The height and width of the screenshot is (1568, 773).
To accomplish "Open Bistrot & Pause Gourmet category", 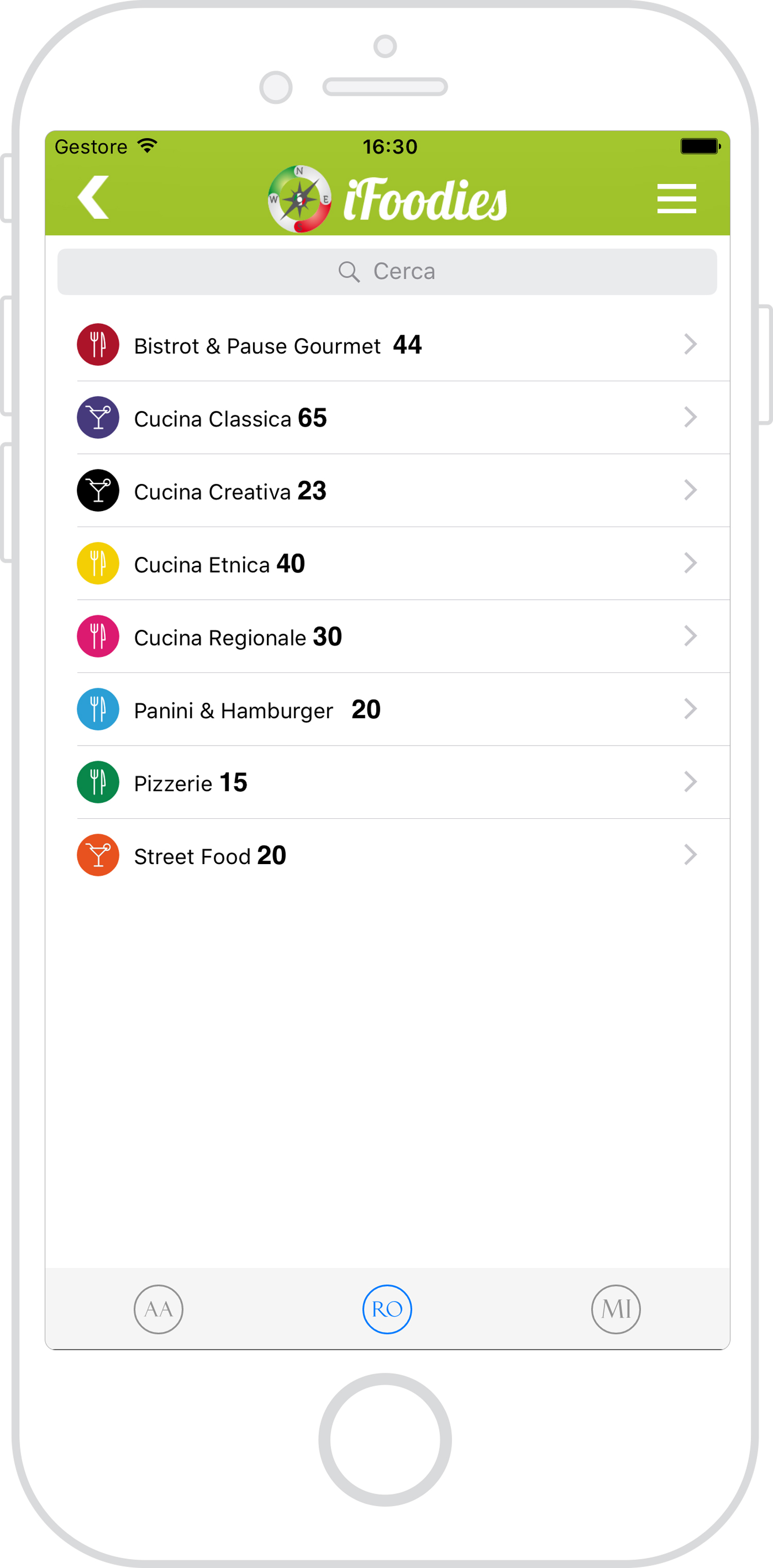I will [x=387, y=345].
